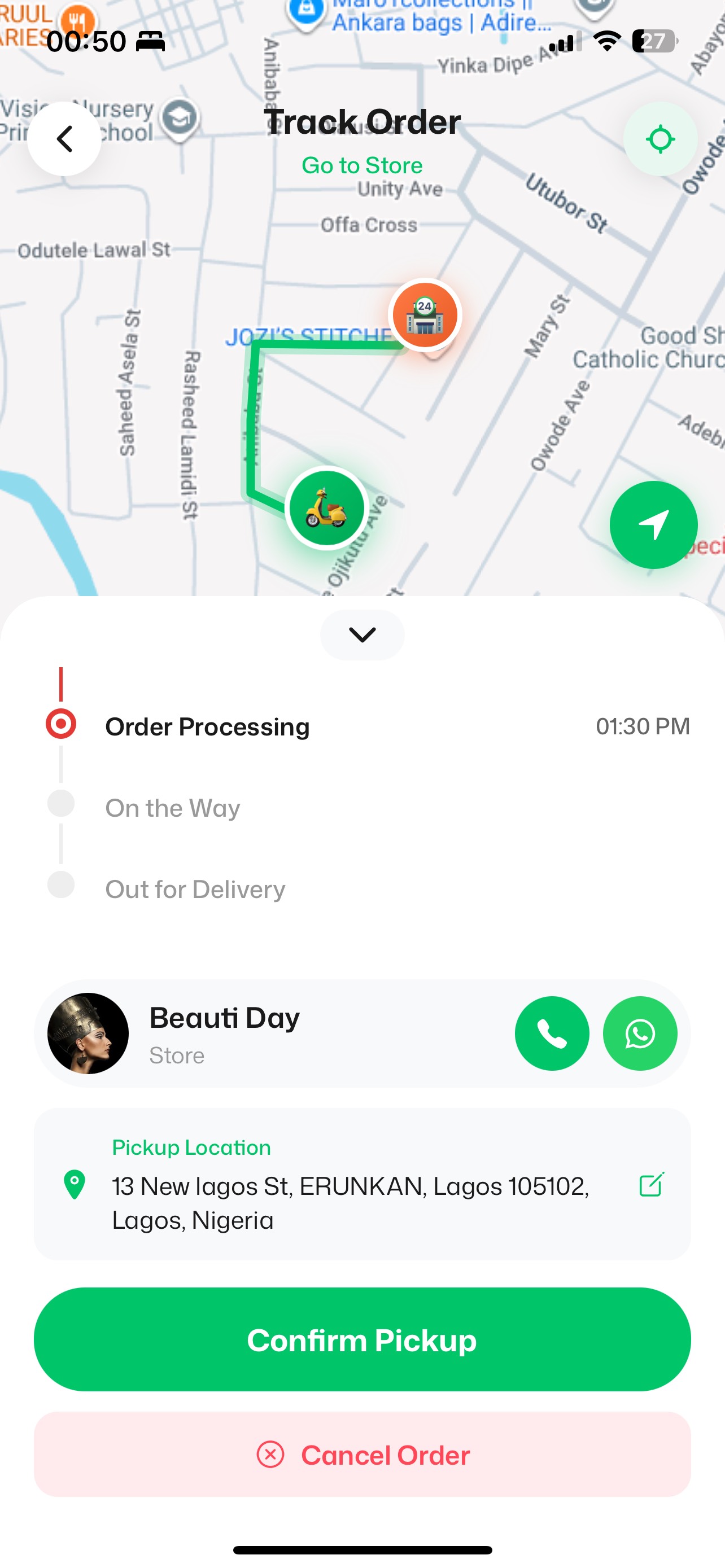
Task: Start navigation with the green arrow button
Action: point(653,525)
